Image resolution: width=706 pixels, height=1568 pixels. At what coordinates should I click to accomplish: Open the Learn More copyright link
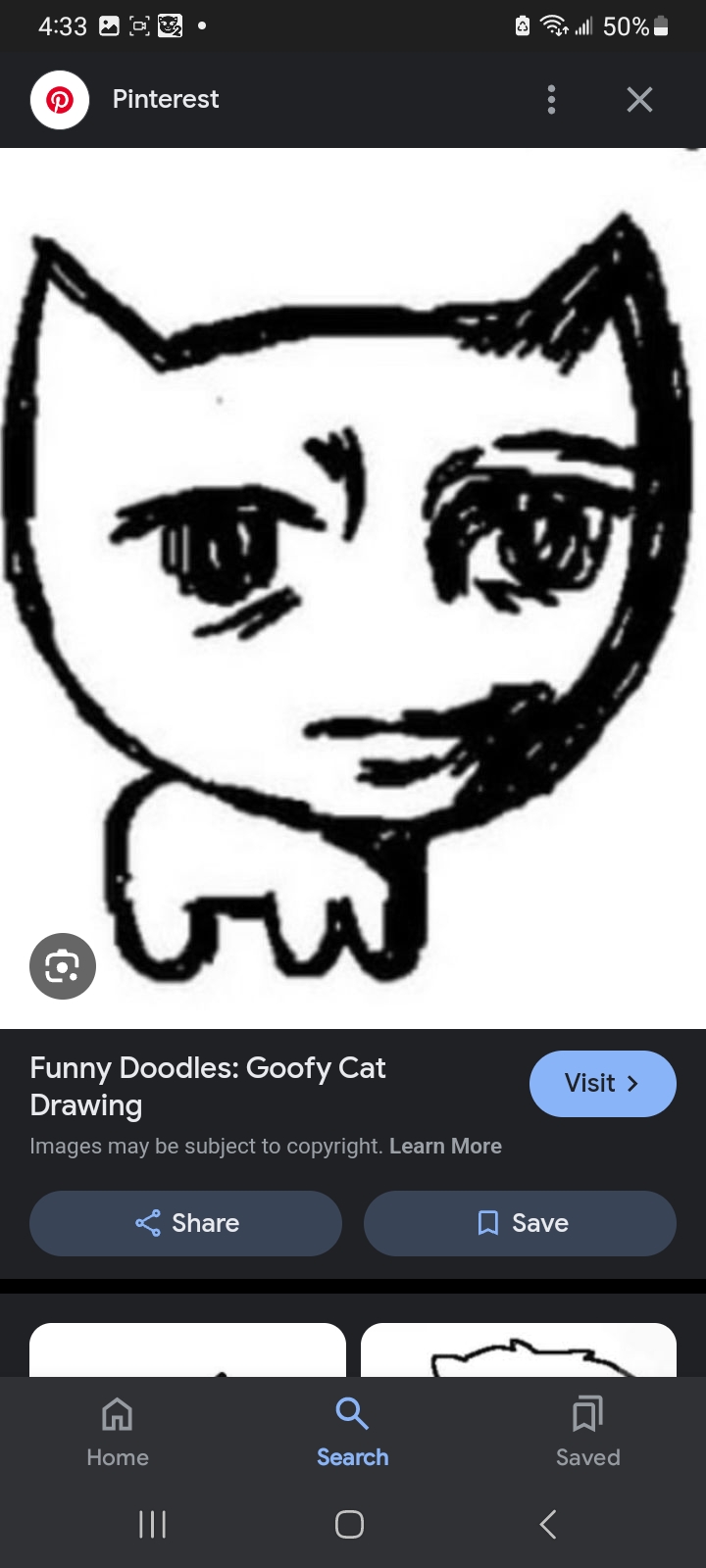445,1147
